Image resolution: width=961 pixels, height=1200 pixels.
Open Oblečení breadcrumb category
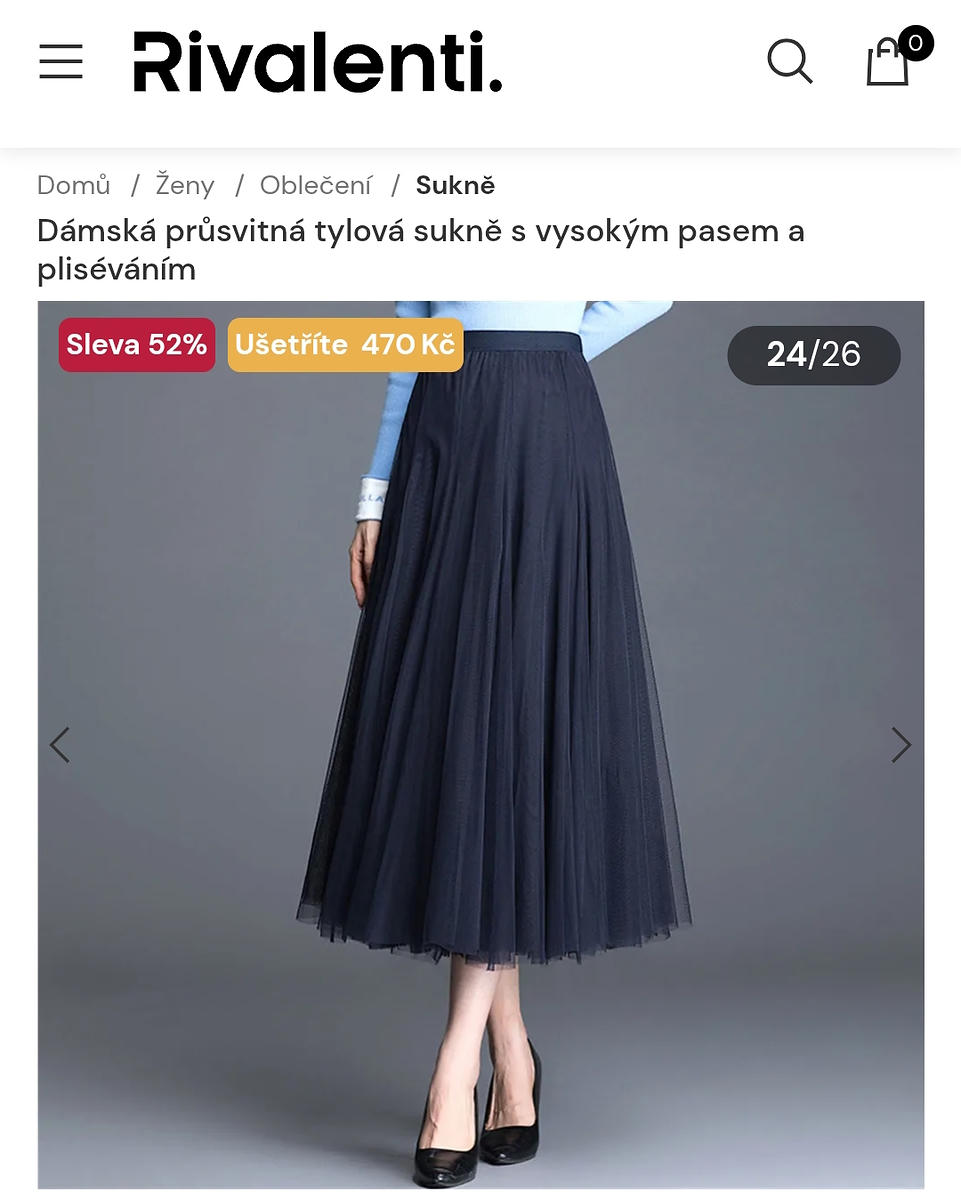(316, 185)
